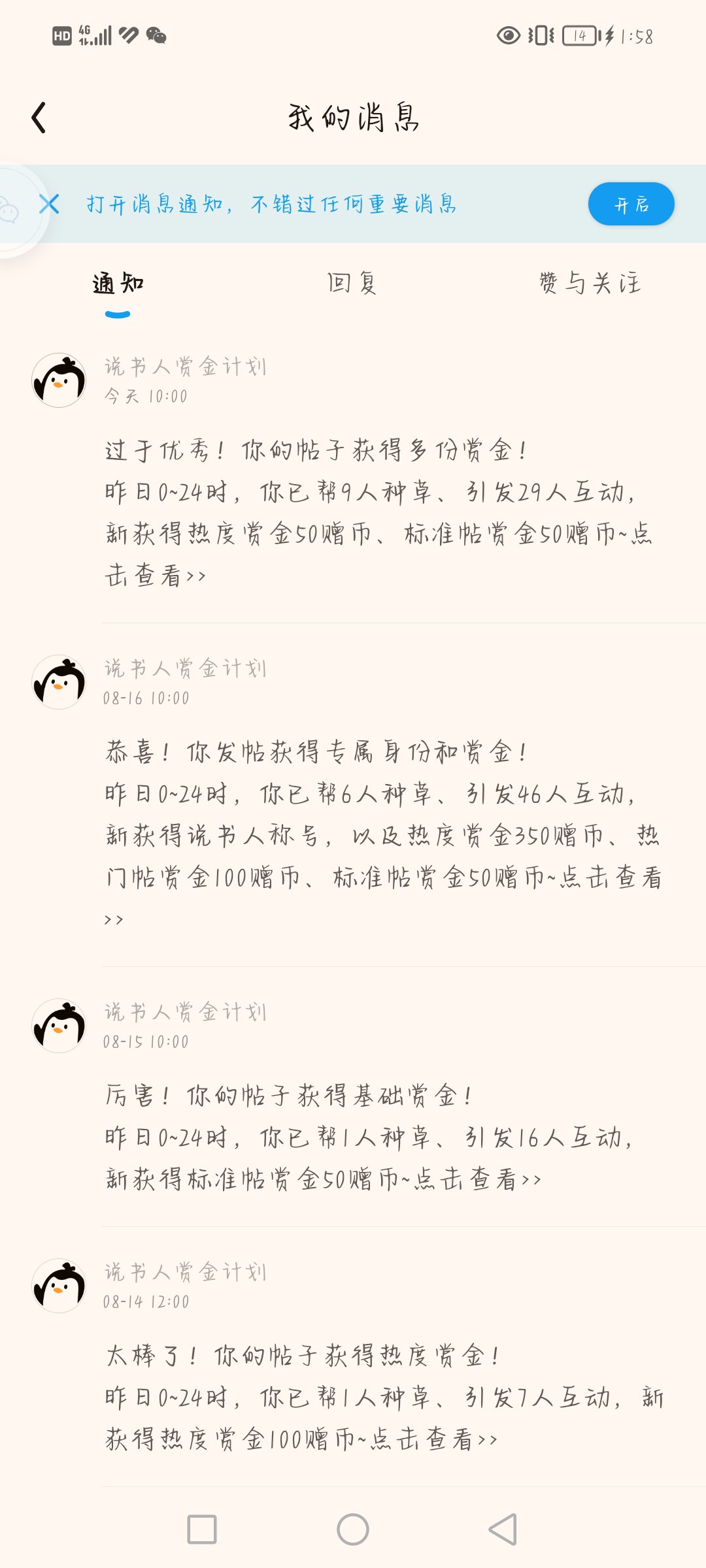Dismiss the notification banner with X
Screen dimensions: 706x1568
[x=49, y=204]
